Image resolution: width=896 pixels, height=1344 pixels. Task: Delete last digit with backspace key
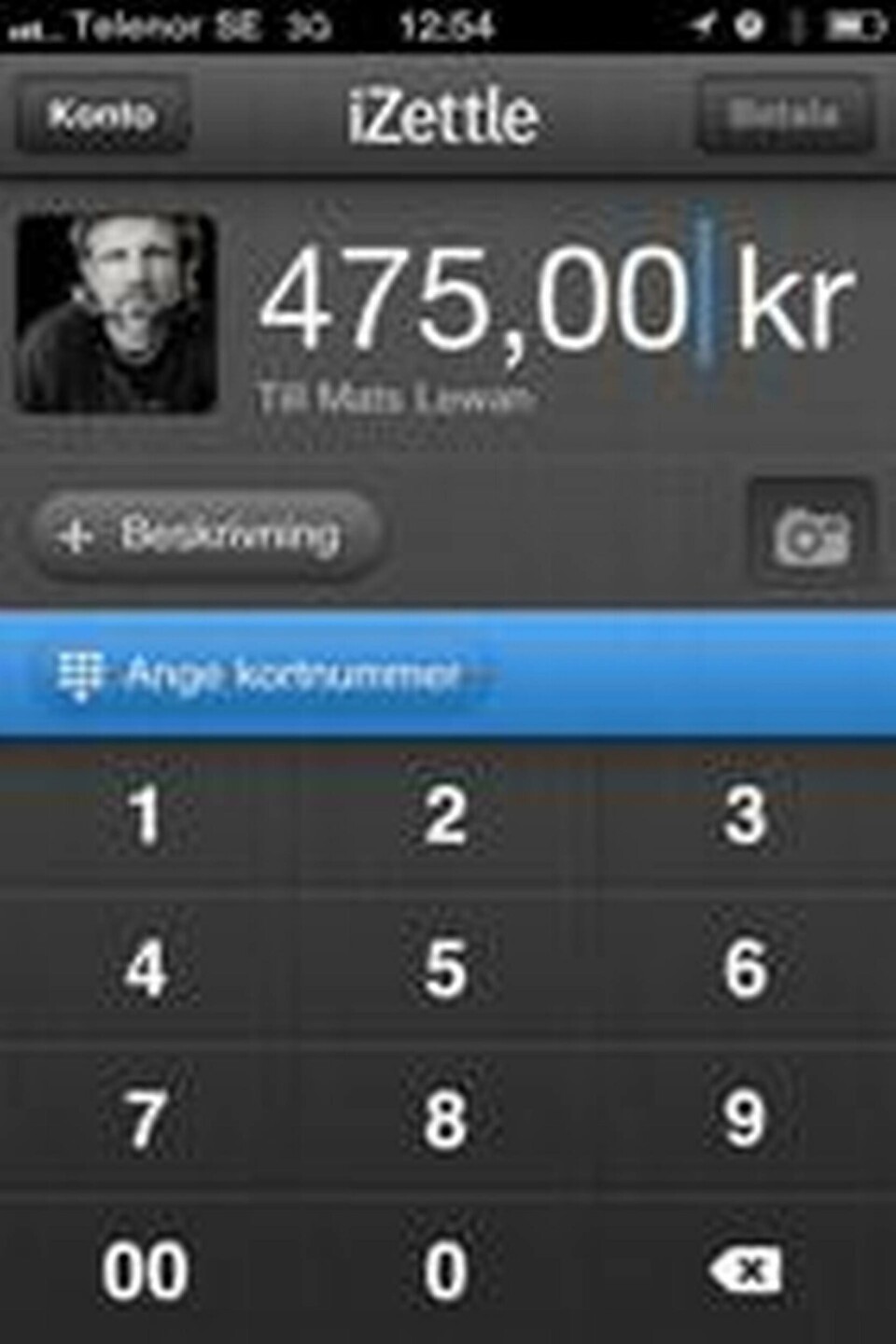(745, 1271)
